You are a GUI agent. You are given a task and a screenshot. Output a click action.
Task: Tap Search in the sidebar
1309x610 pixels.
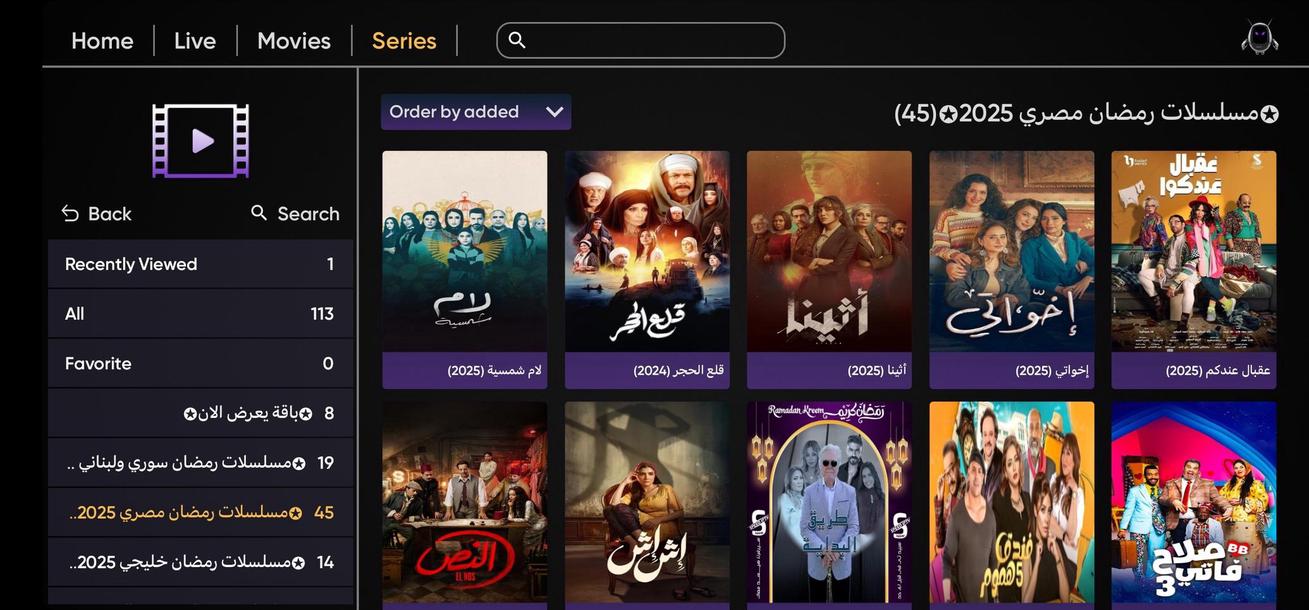tap(295, 214)
